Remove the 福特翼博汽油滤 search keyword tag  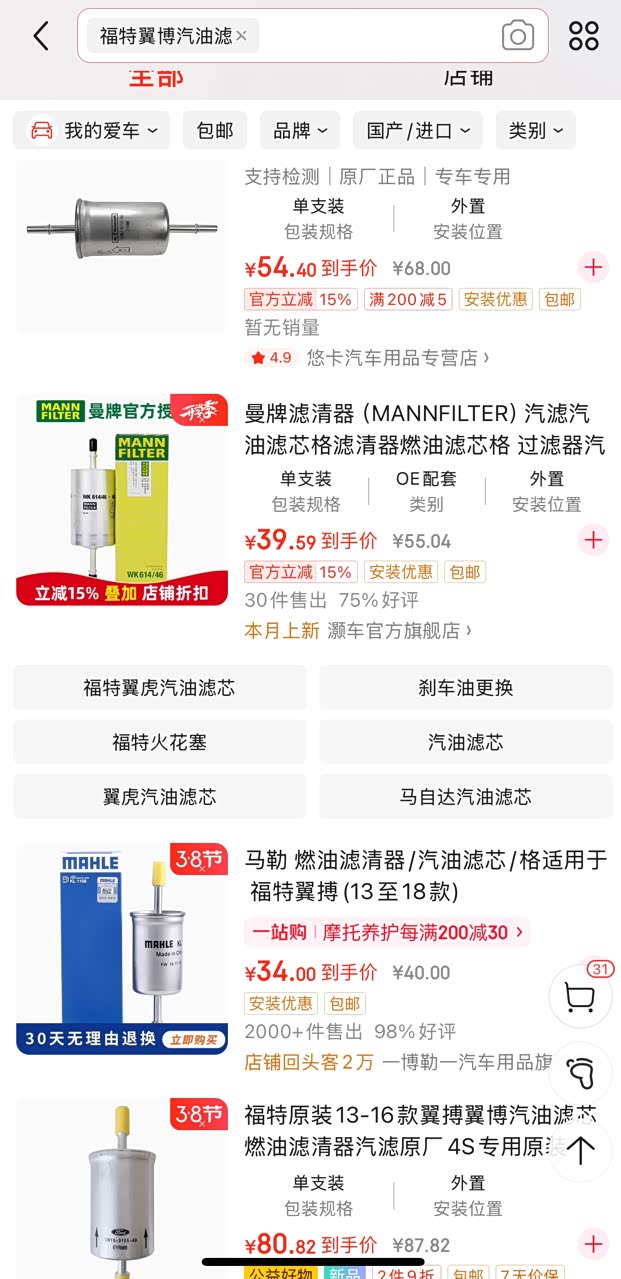click(x=241, y=37)
